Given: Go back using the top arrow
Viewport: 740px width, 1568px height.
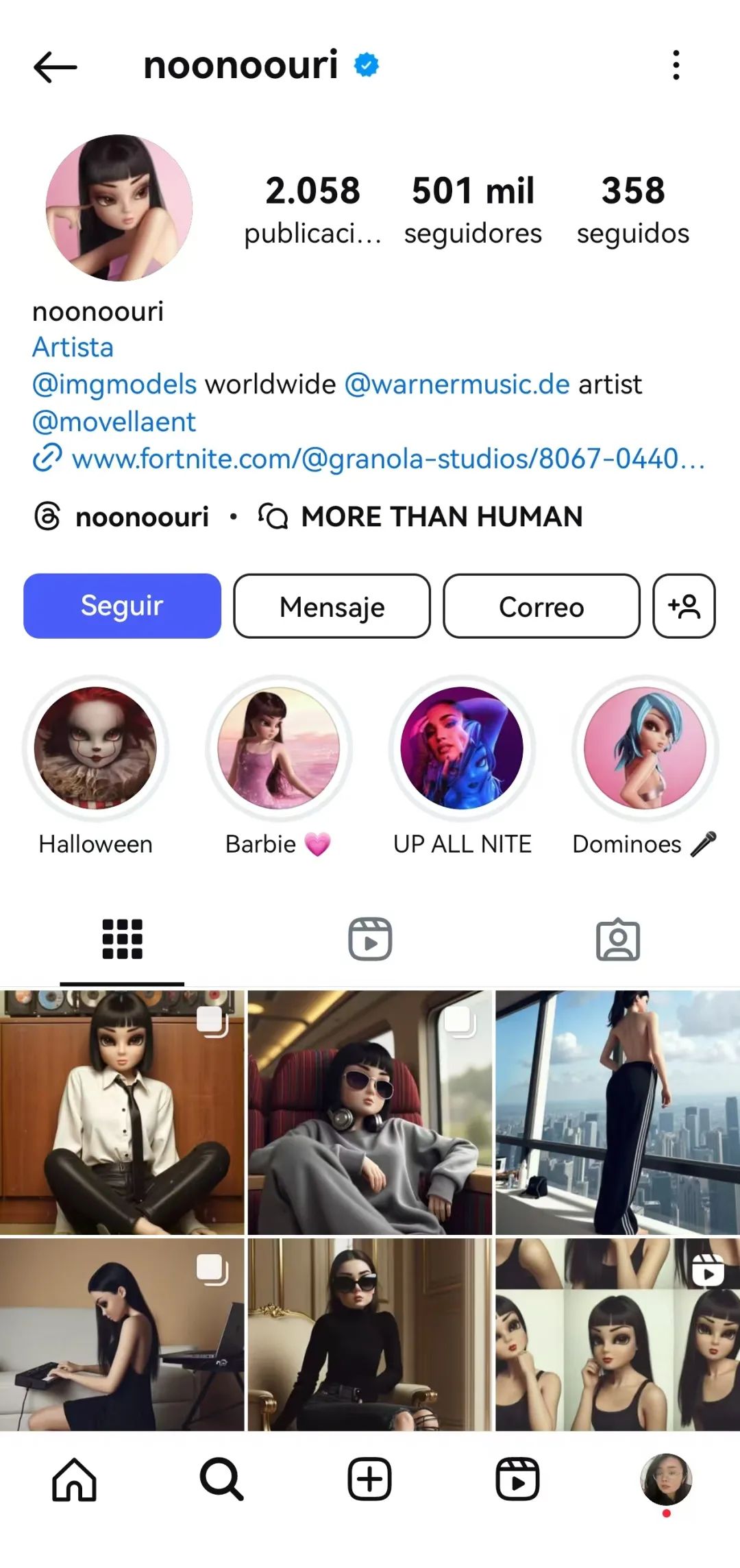Looking at the screenshot, I should click(x=55, y=66).
